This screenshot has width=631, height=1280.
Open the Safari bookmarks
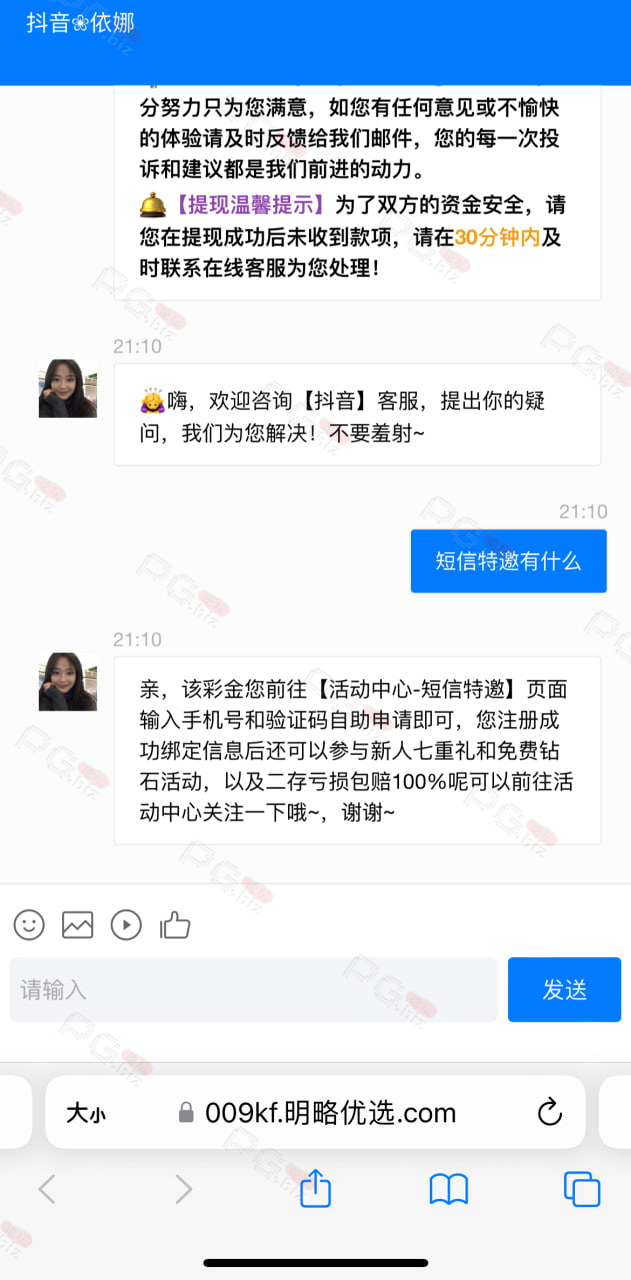click(x=449, y=1189)
